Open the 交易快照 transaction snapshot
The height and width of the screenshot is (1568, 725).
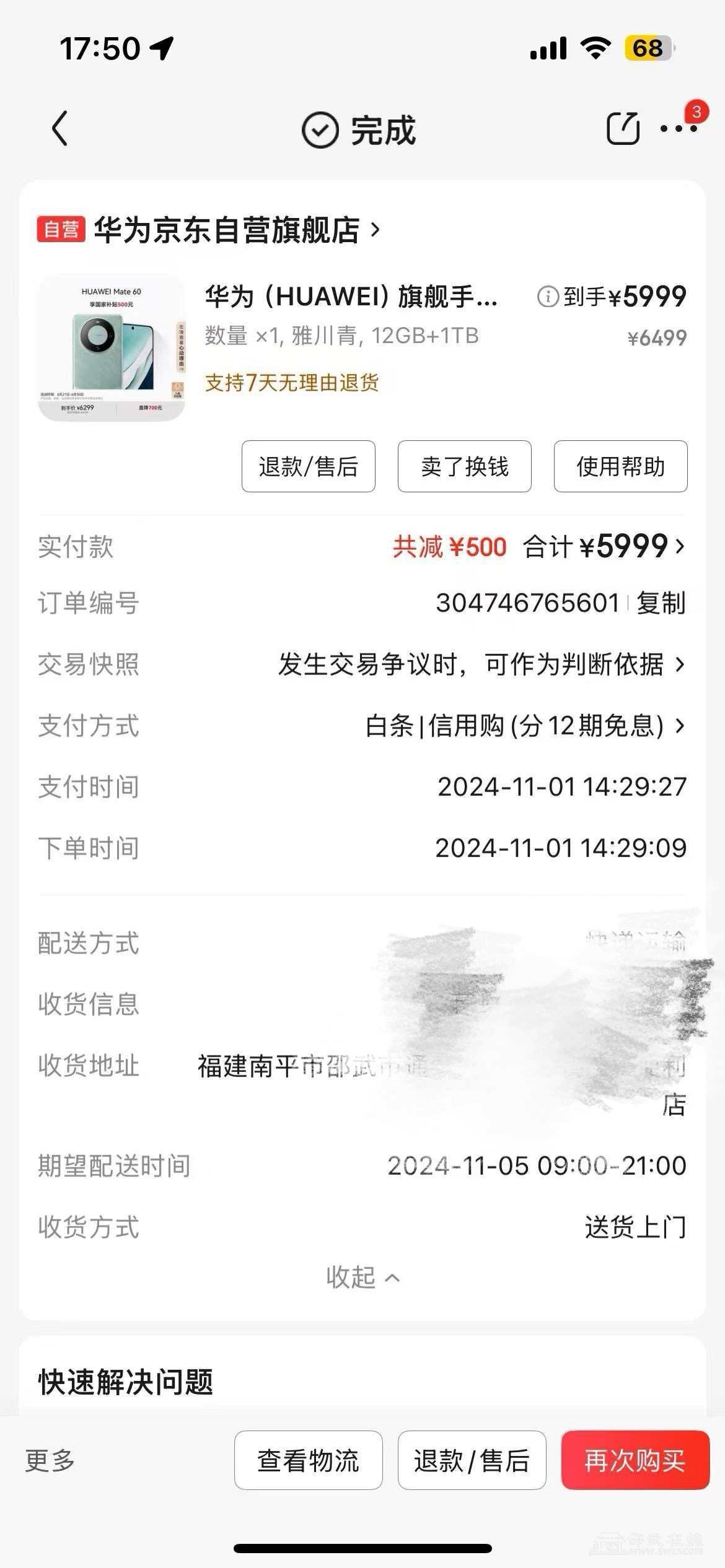(481, 664)
